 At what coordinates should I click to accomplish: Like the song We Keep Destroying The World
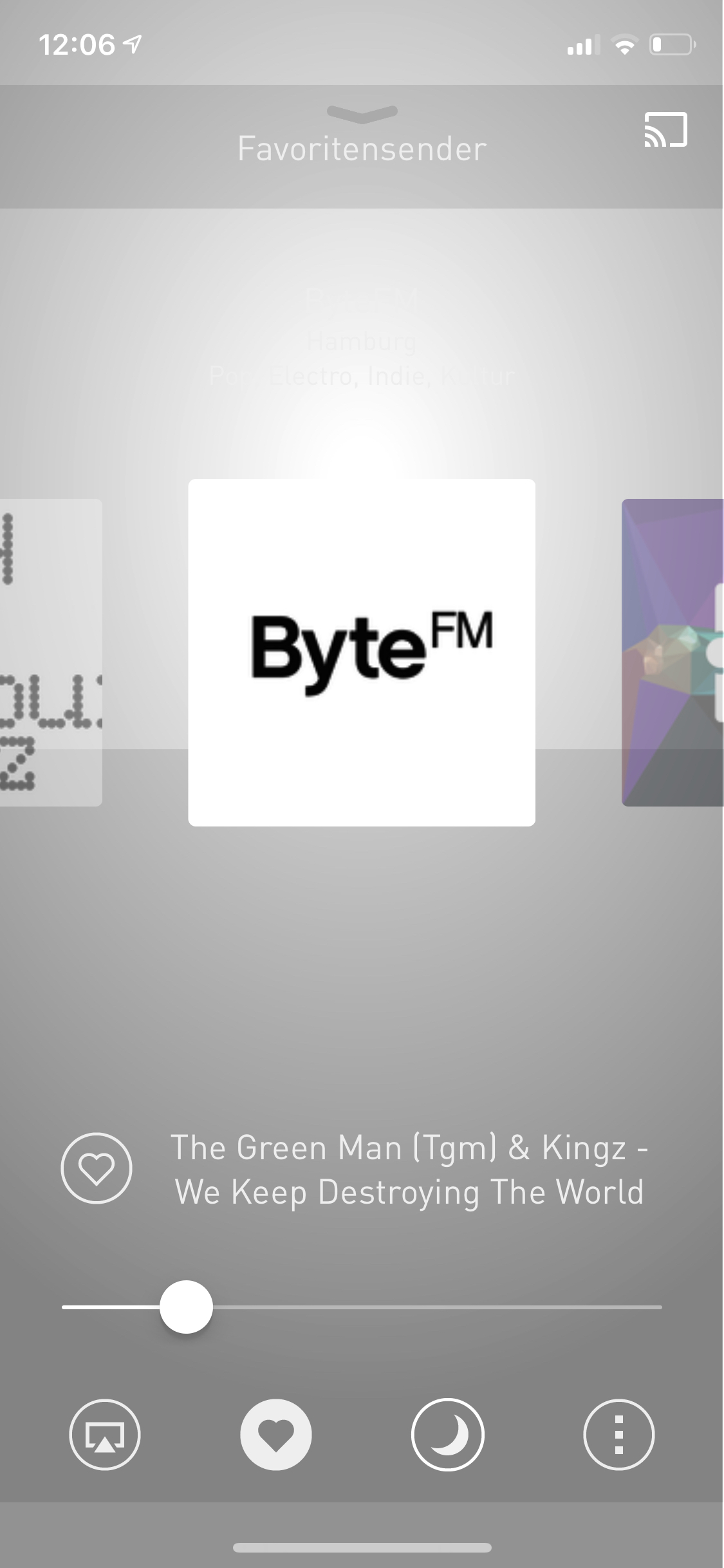point(97,1168)
